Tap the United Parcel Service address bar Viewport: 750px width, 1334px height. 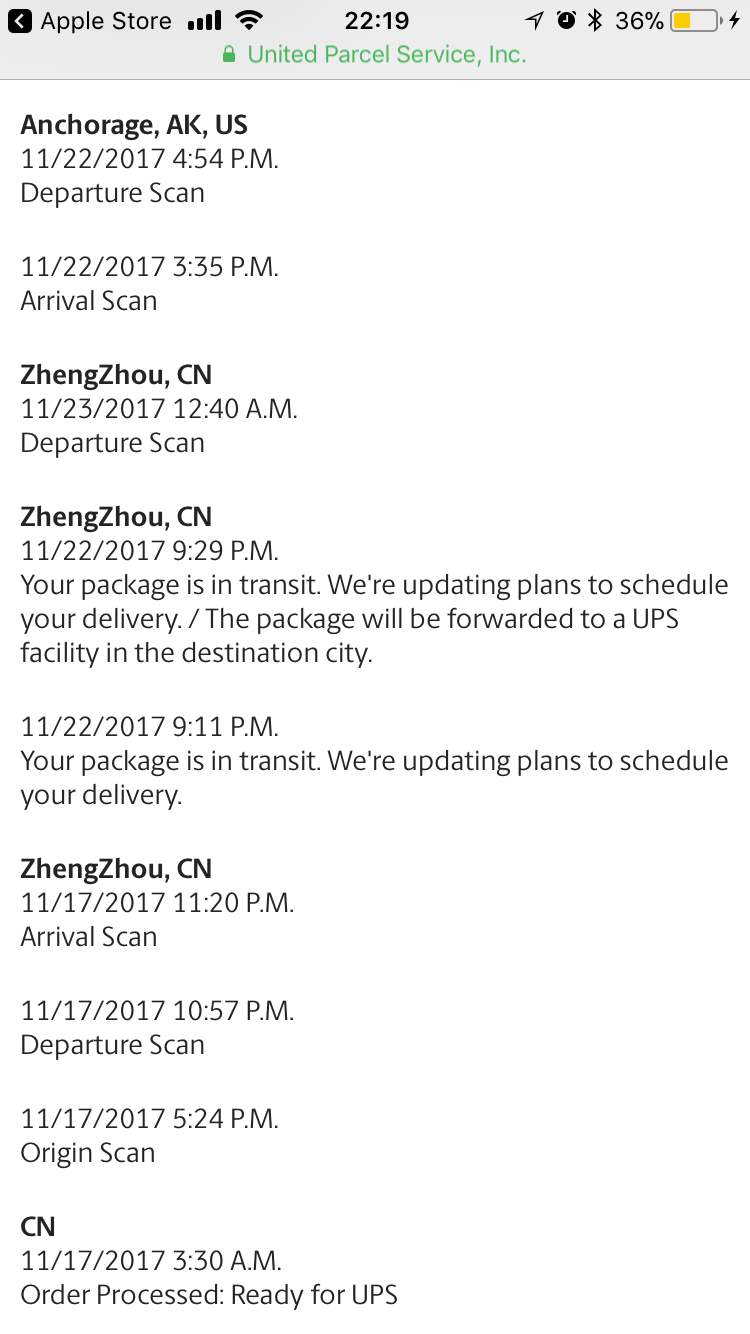(x=374, y=55)
